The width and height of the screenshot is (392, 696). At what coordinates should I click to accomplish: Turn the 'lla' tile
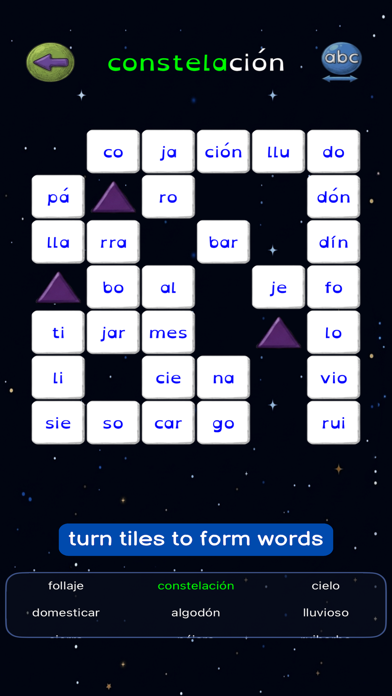tap(58, 242)
